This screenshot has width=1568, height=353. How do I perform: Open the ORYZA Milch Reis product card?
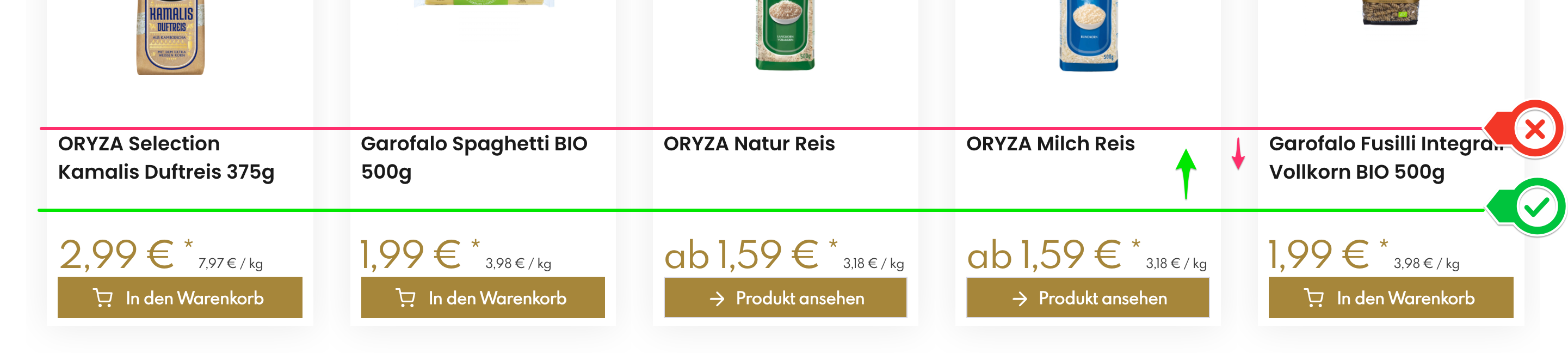1050,144
